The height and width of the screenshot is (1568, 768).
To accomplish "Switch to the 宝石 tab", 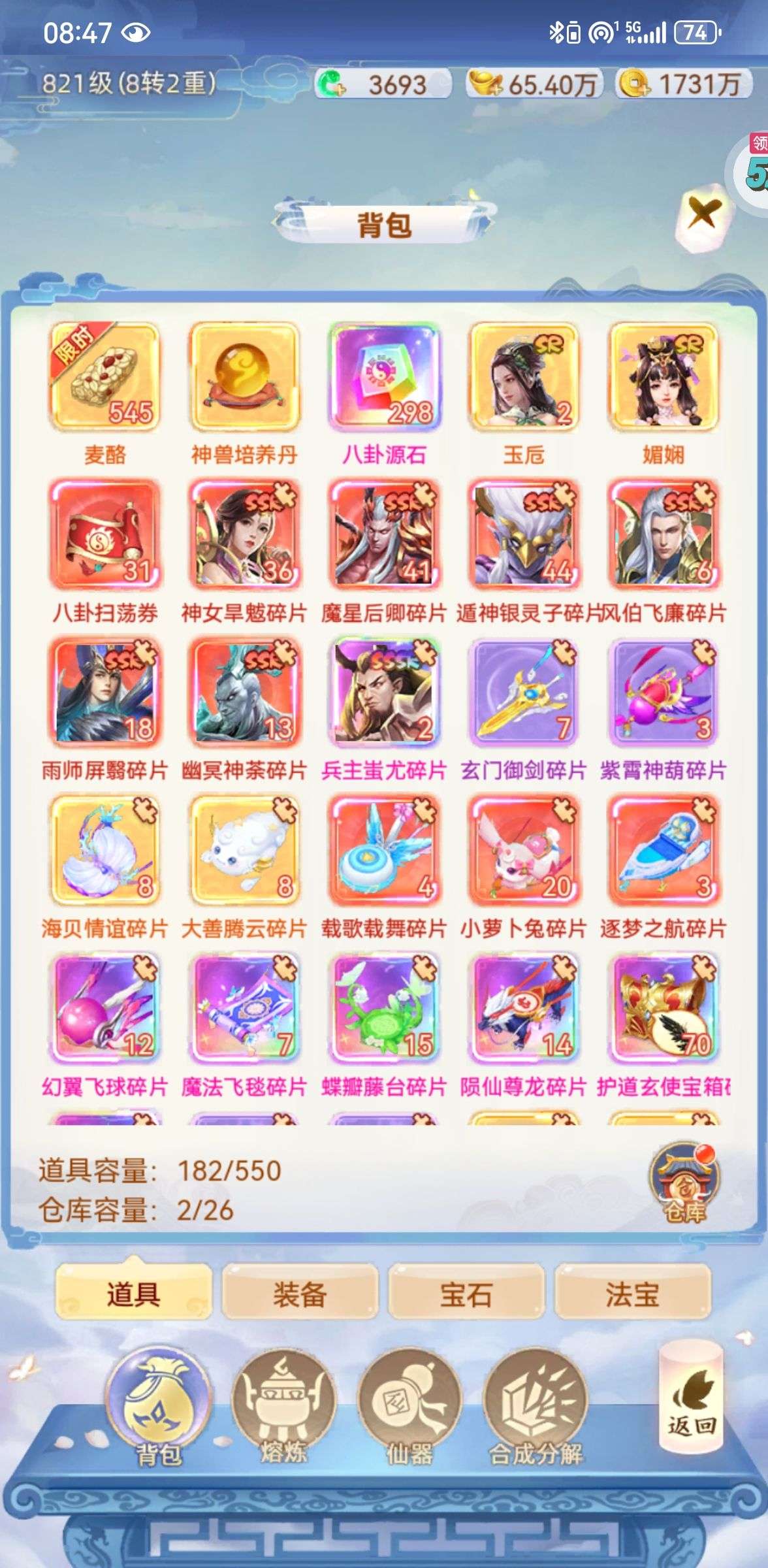I will pos(466,1293).
